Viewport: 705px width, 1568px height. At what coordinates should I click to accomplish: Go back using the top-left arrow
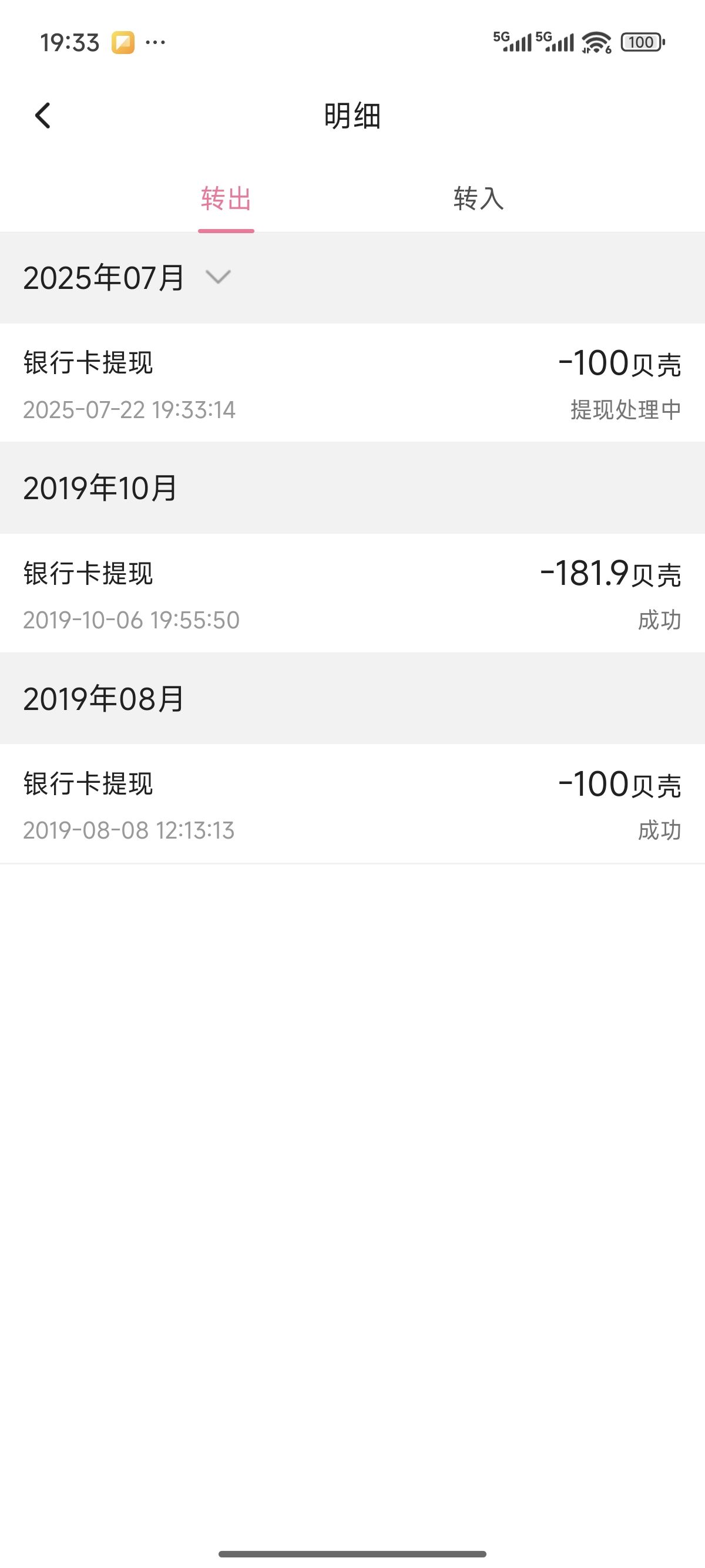(x=43, y=116)
